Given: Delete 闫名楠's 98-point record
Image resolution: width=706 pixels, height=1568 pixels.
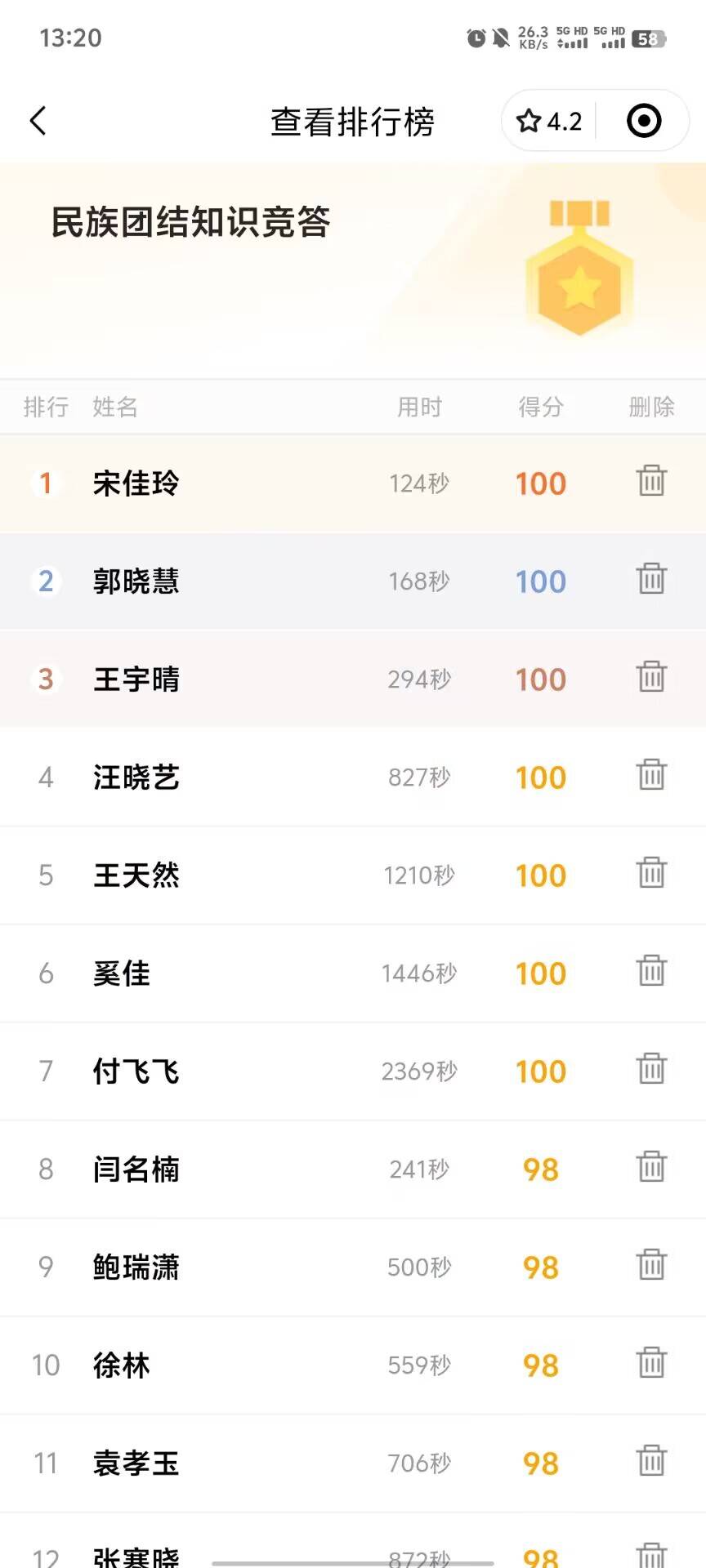Looking at the screenshot, I should [651, 1168].
